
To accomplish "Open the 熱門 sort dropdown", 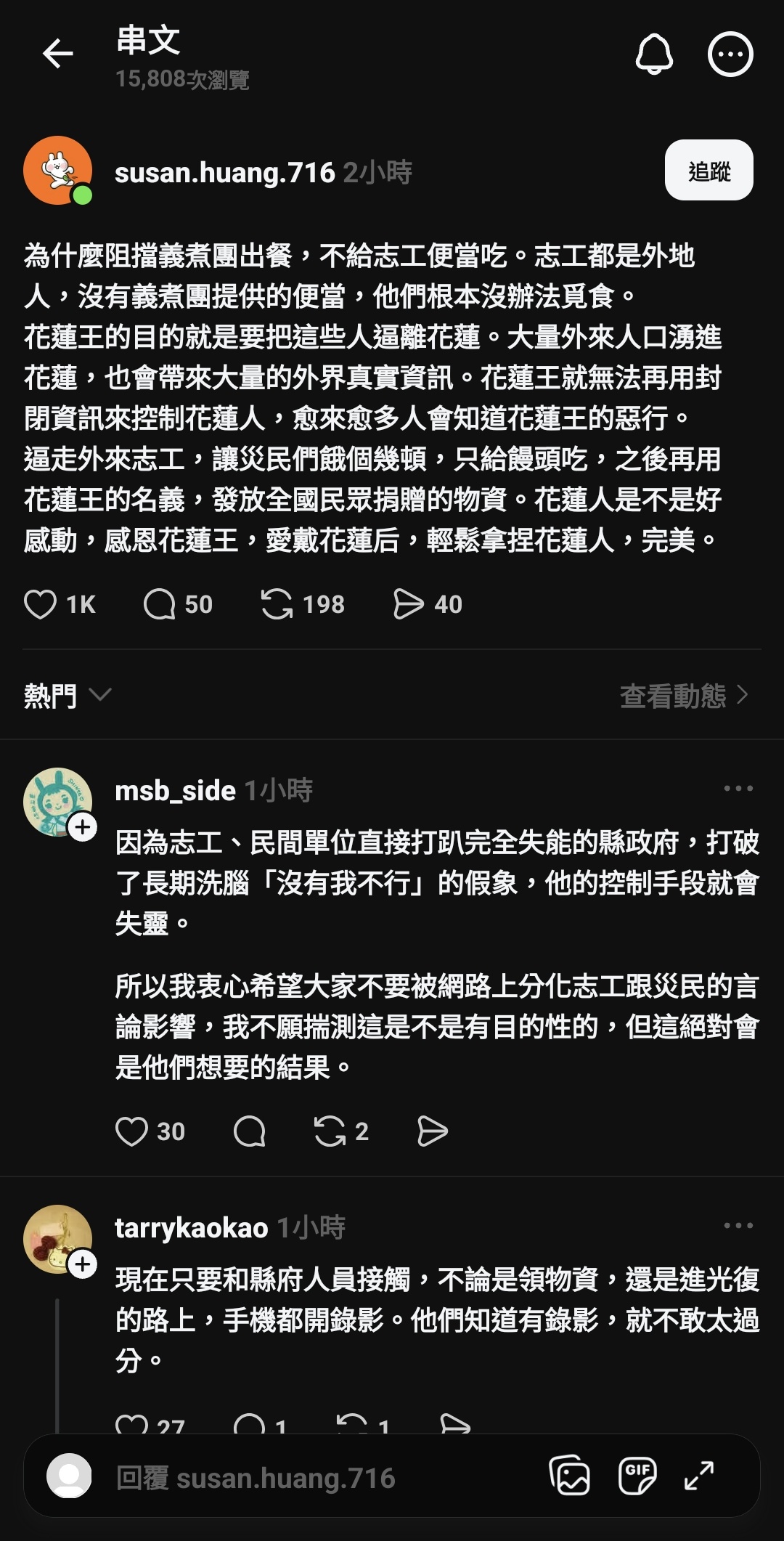I will pyautogui.click(x=67, y=696).
